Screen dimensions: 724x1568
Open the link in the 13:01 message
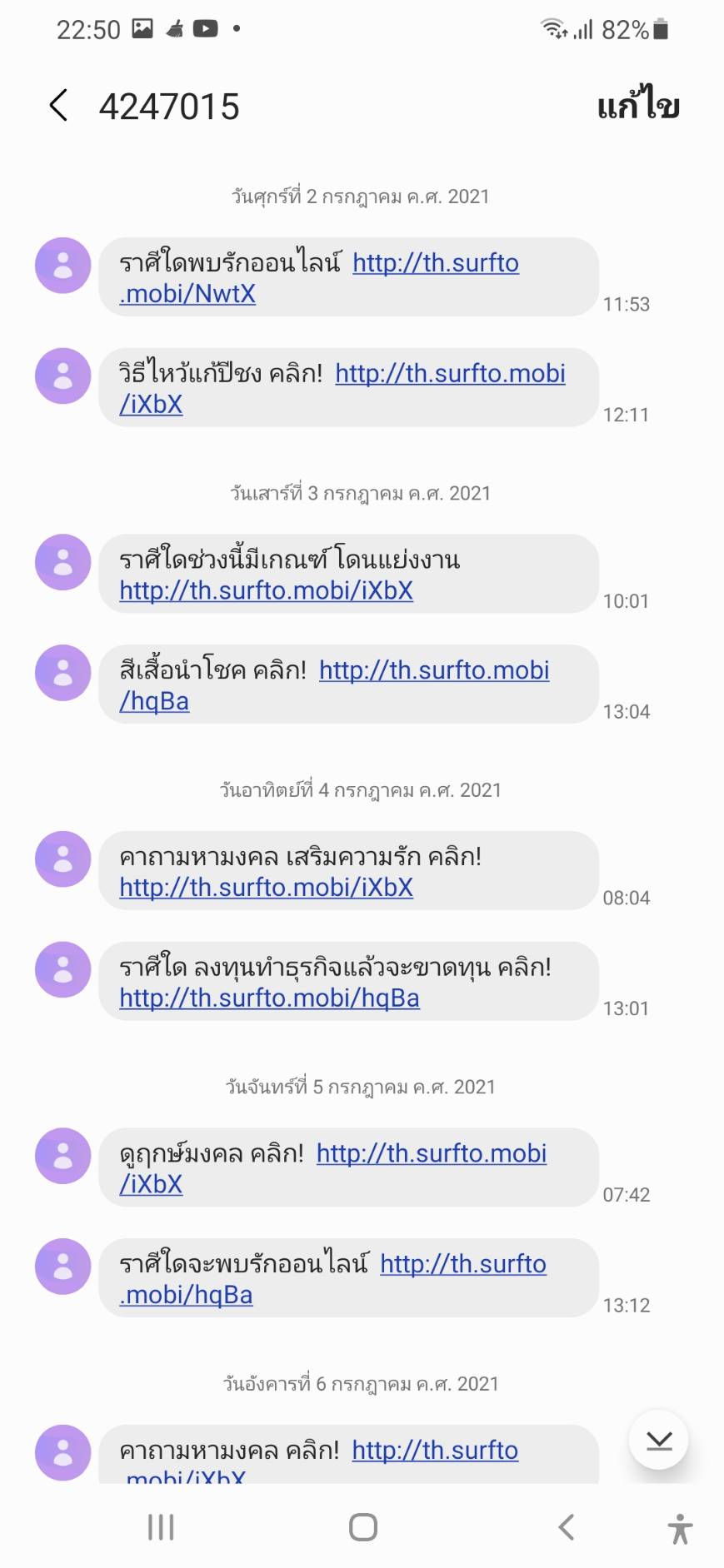click(269, 998)
